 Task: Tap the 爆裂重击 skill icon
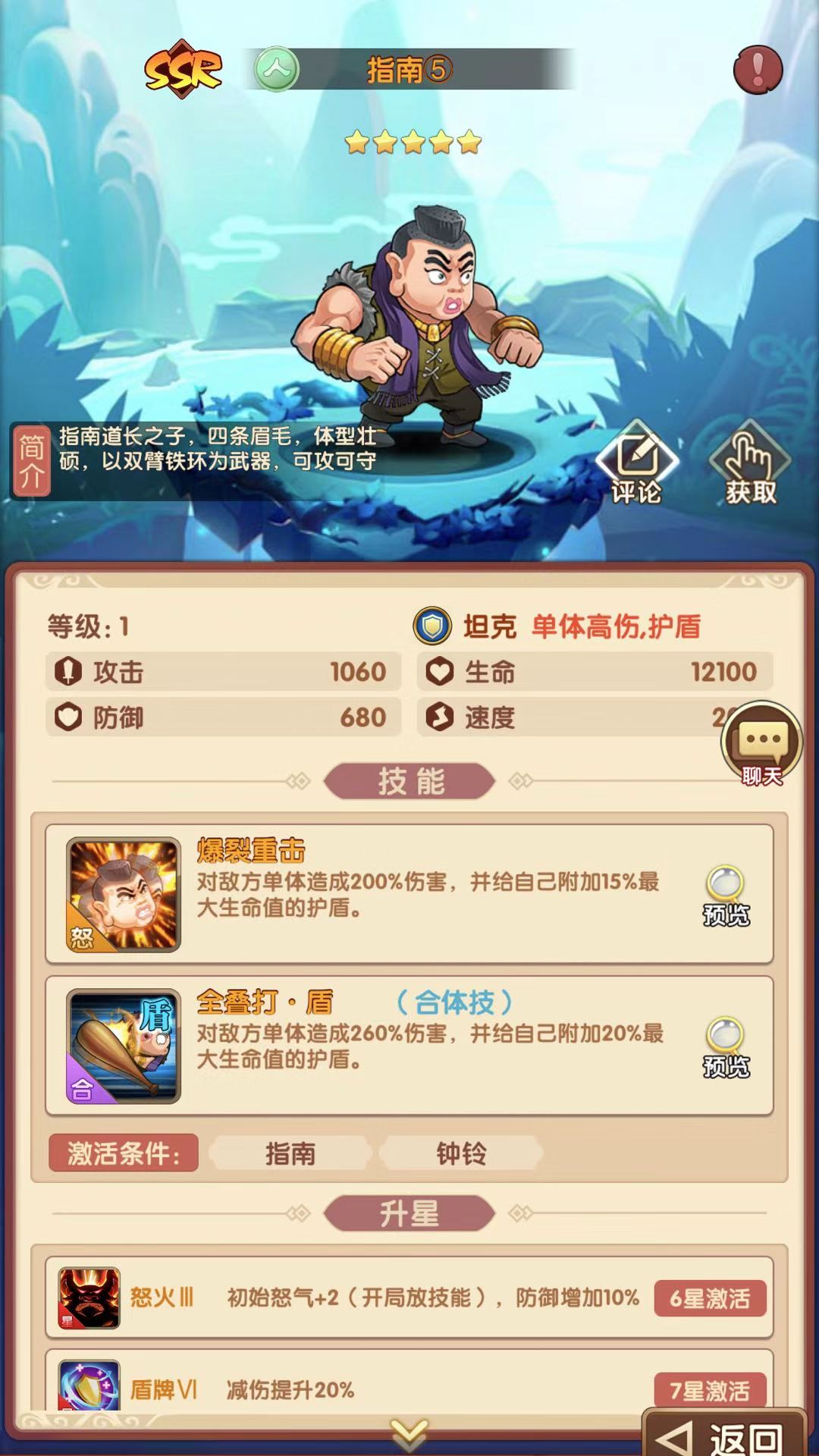pyautogui.click(x=124, y=895)
